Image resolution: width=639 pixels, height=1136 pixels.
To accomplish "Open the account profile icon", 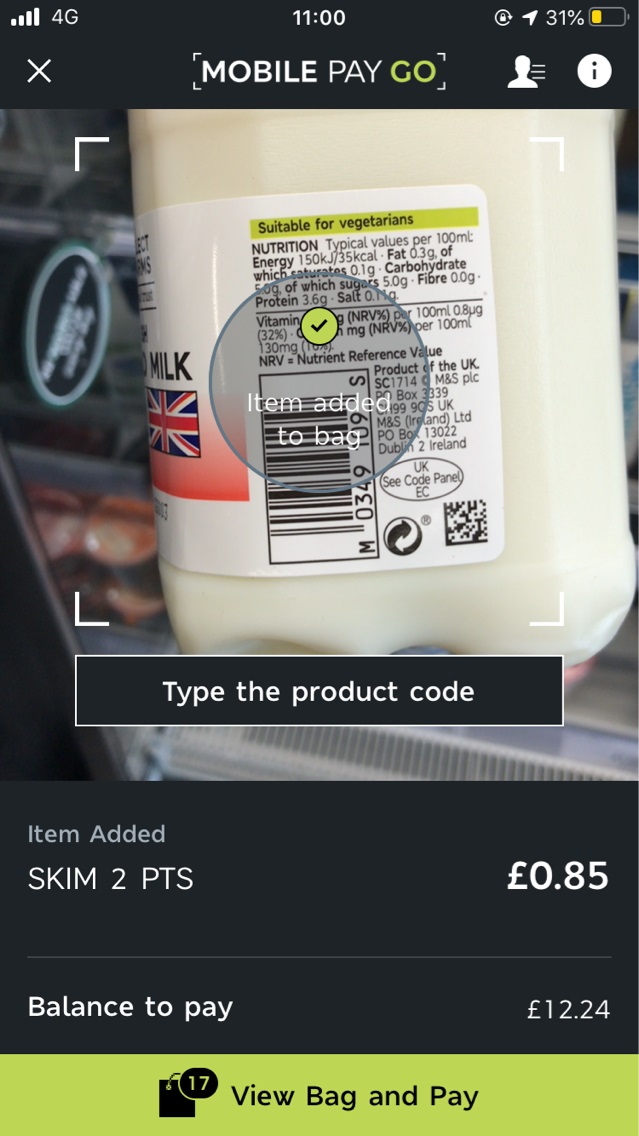I will [x=525, y=72].
